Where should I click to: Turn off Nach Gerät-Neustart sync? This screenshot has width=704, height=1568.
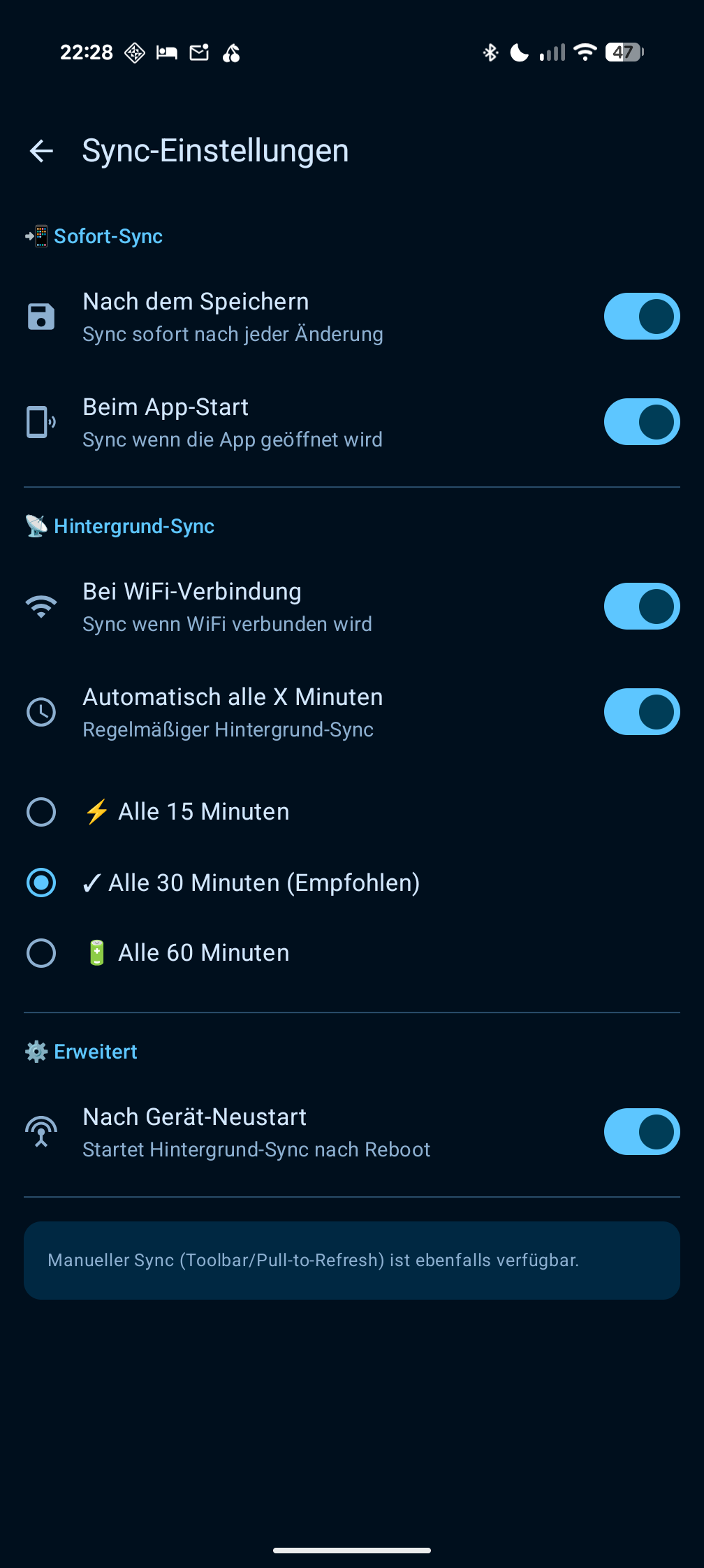[641, 1131]
